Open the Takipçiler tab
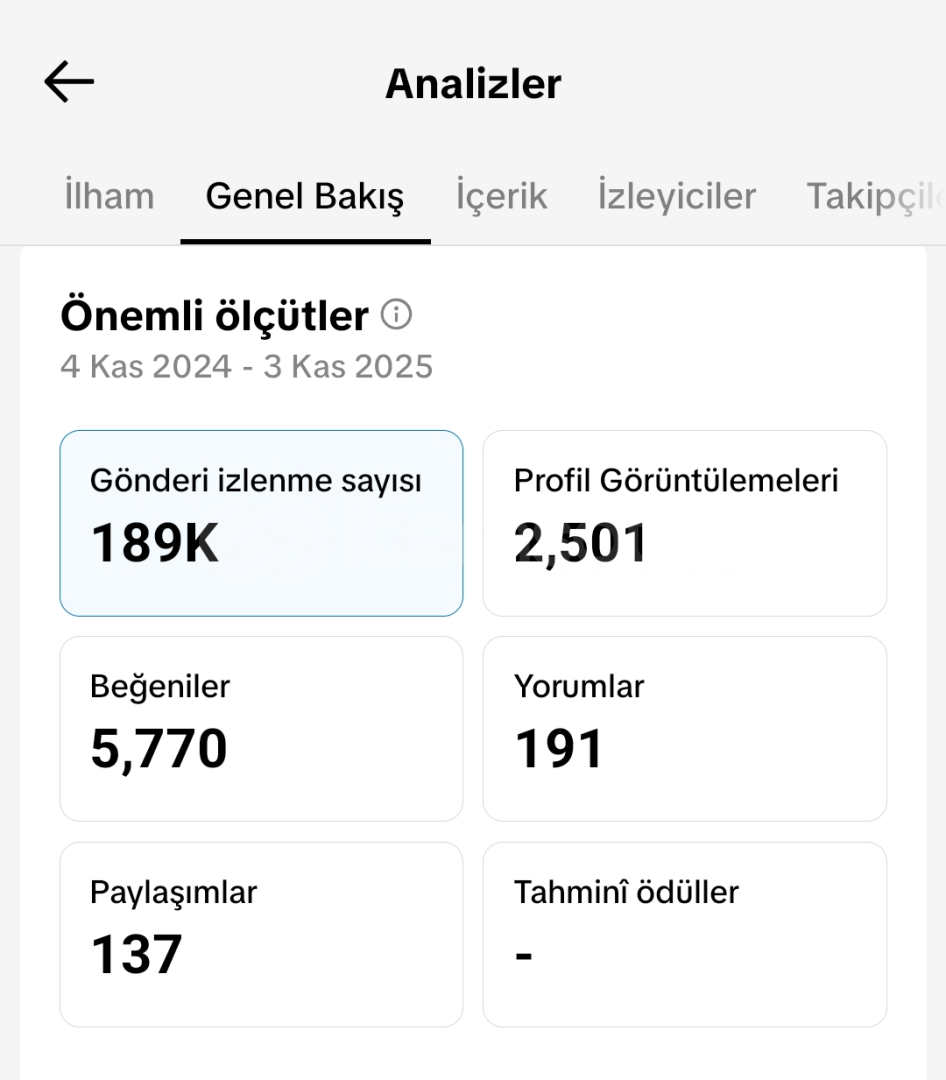Image resolution: width=946 pixels, height=1080 pixels. pos(874,196)
